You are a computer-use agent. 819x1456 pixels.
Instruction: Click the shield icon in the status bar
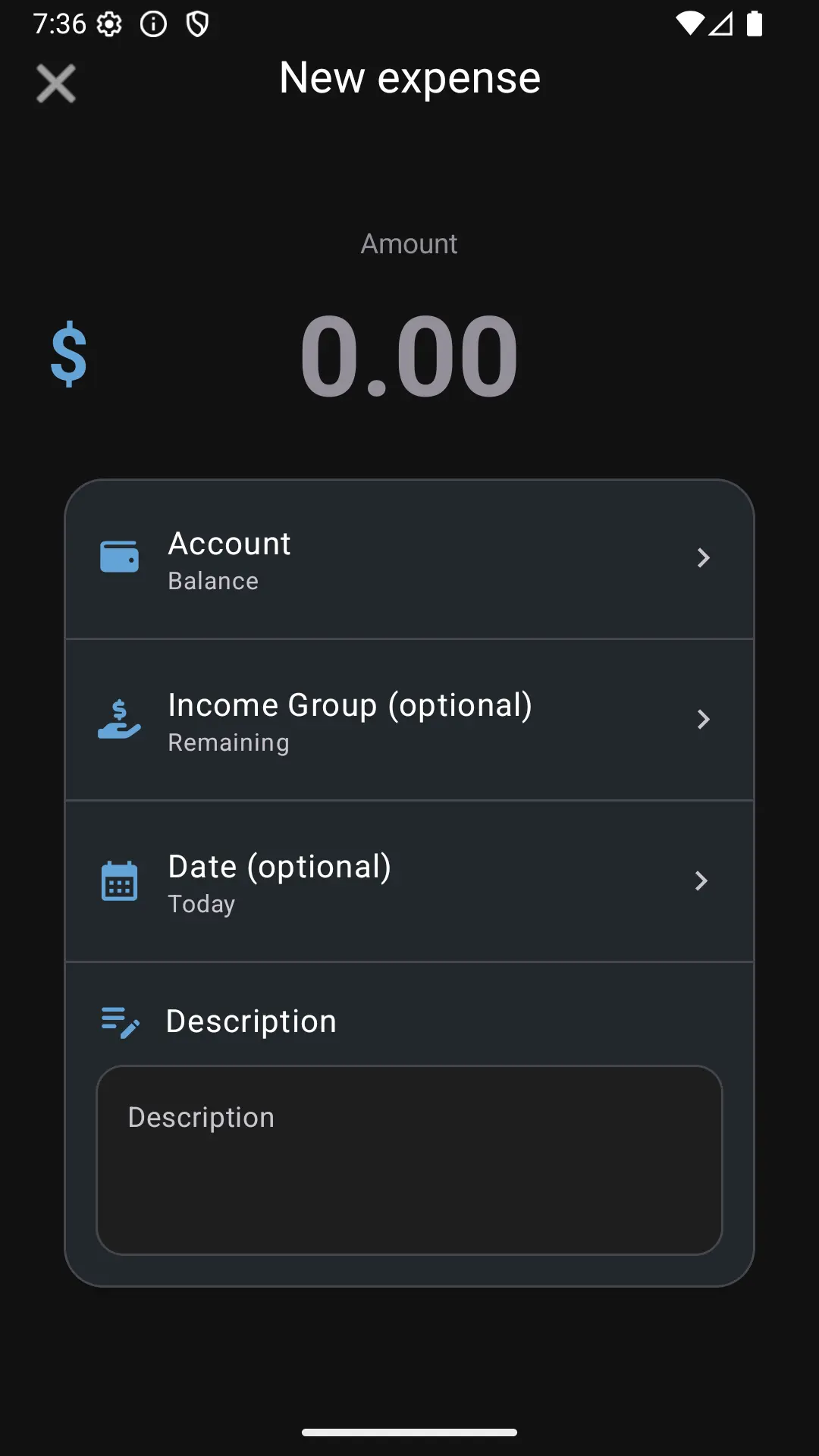pos(196,24)
